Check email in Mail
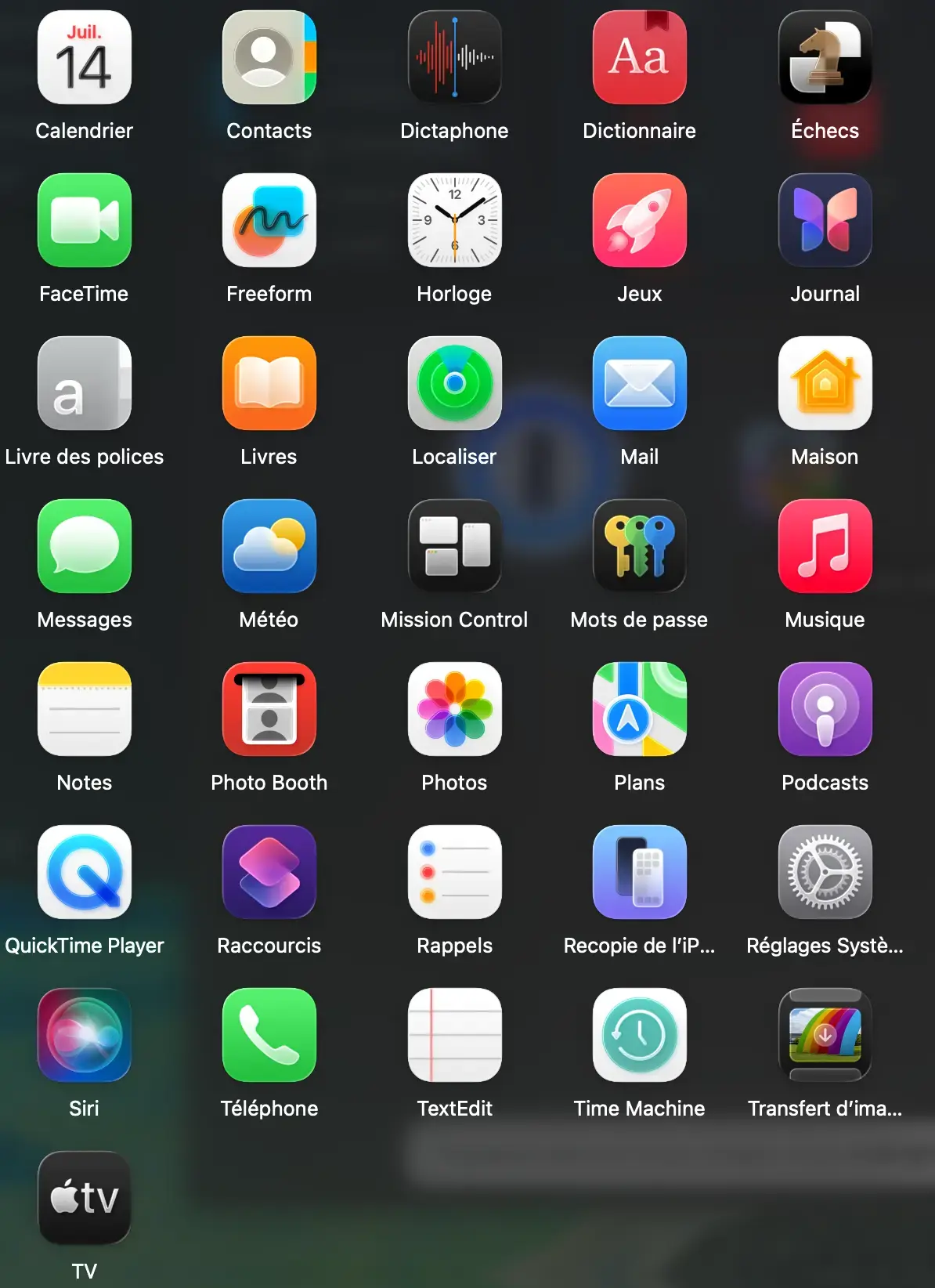The width and height of the screenshot is (935, 1288). [x=640, y=384]
